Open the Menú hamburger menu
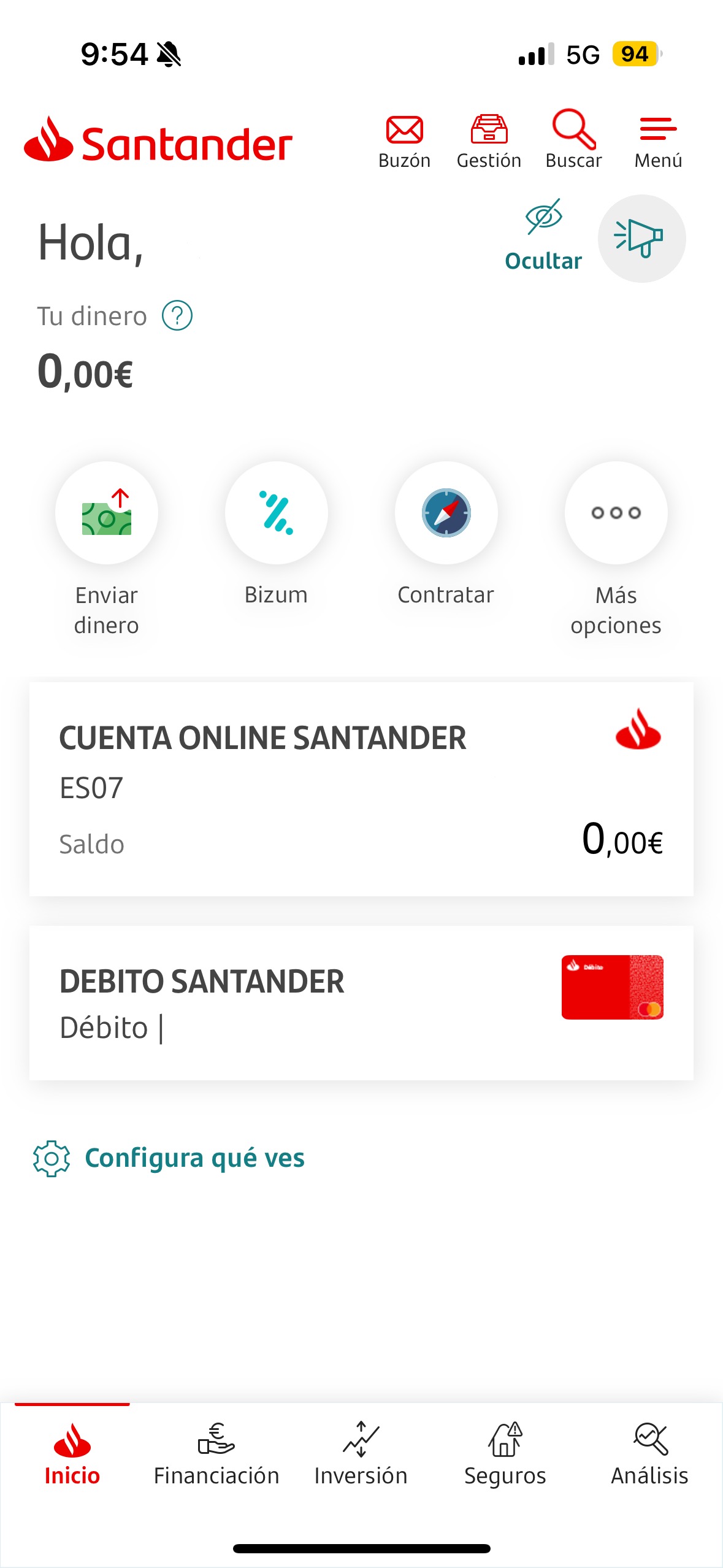 (x=658, y=142)
